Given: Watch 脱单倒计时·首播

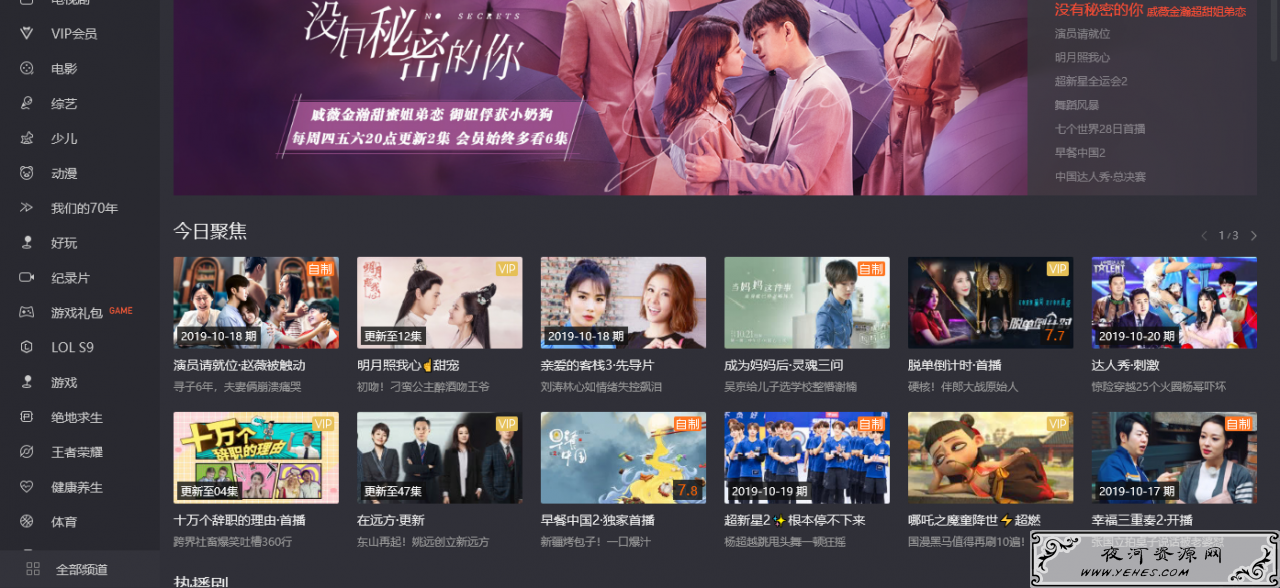Looking at the screenshot, I should coord(990,303).
